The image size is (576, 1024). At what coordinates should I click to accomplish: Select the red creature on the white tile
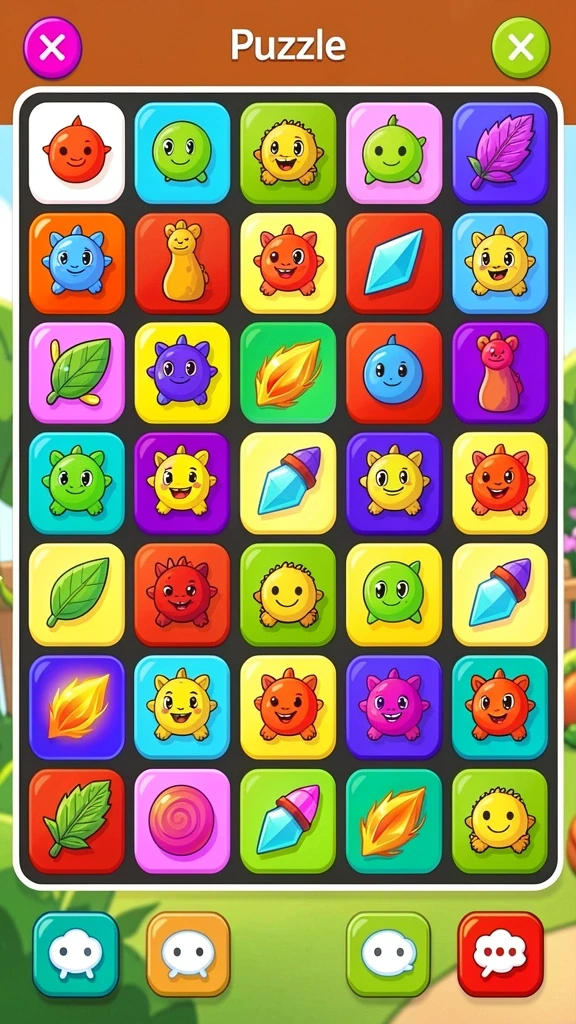(76, 153)
